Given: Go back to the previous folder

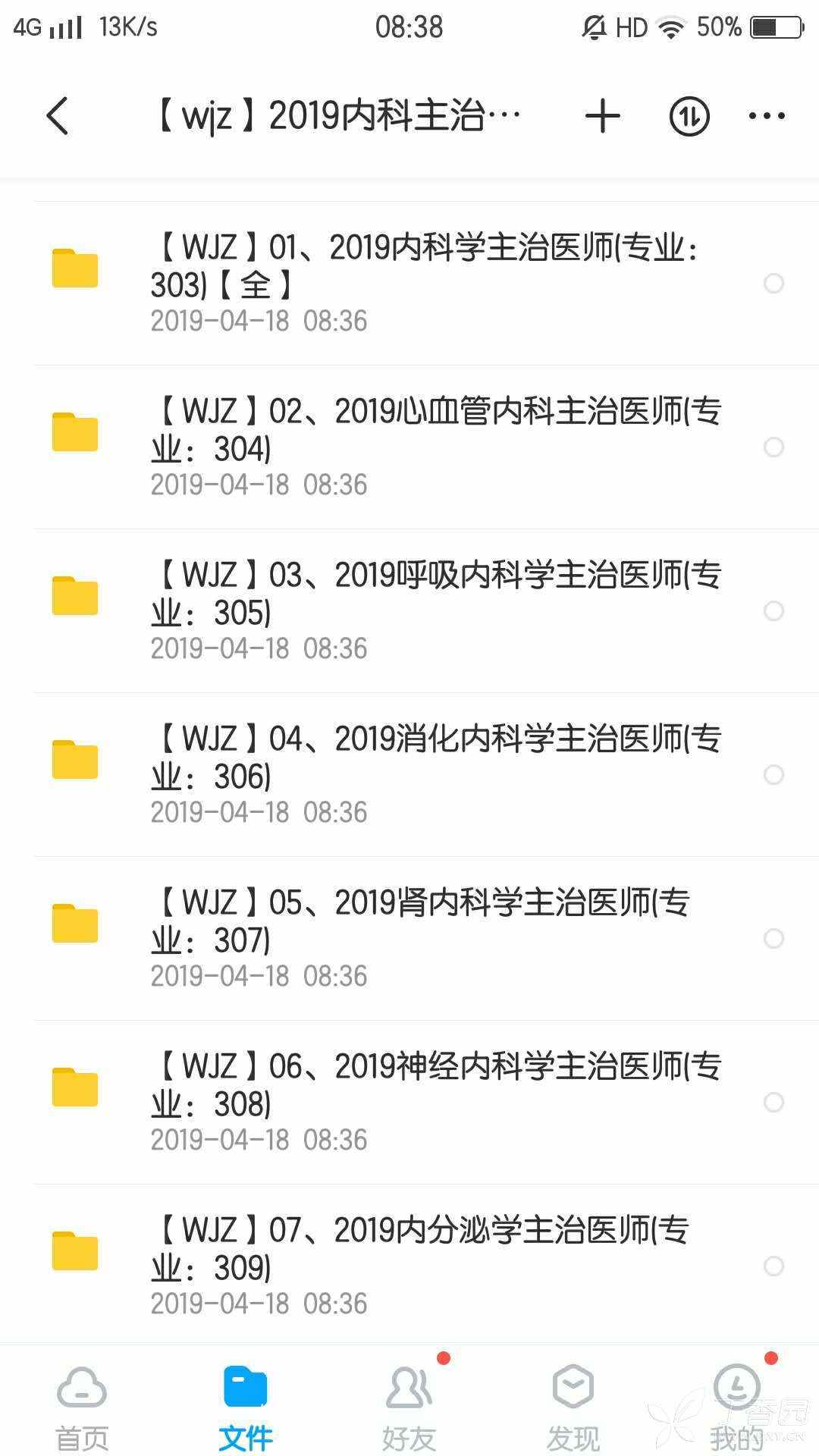Looking at the screenshot, I should 58,116.
